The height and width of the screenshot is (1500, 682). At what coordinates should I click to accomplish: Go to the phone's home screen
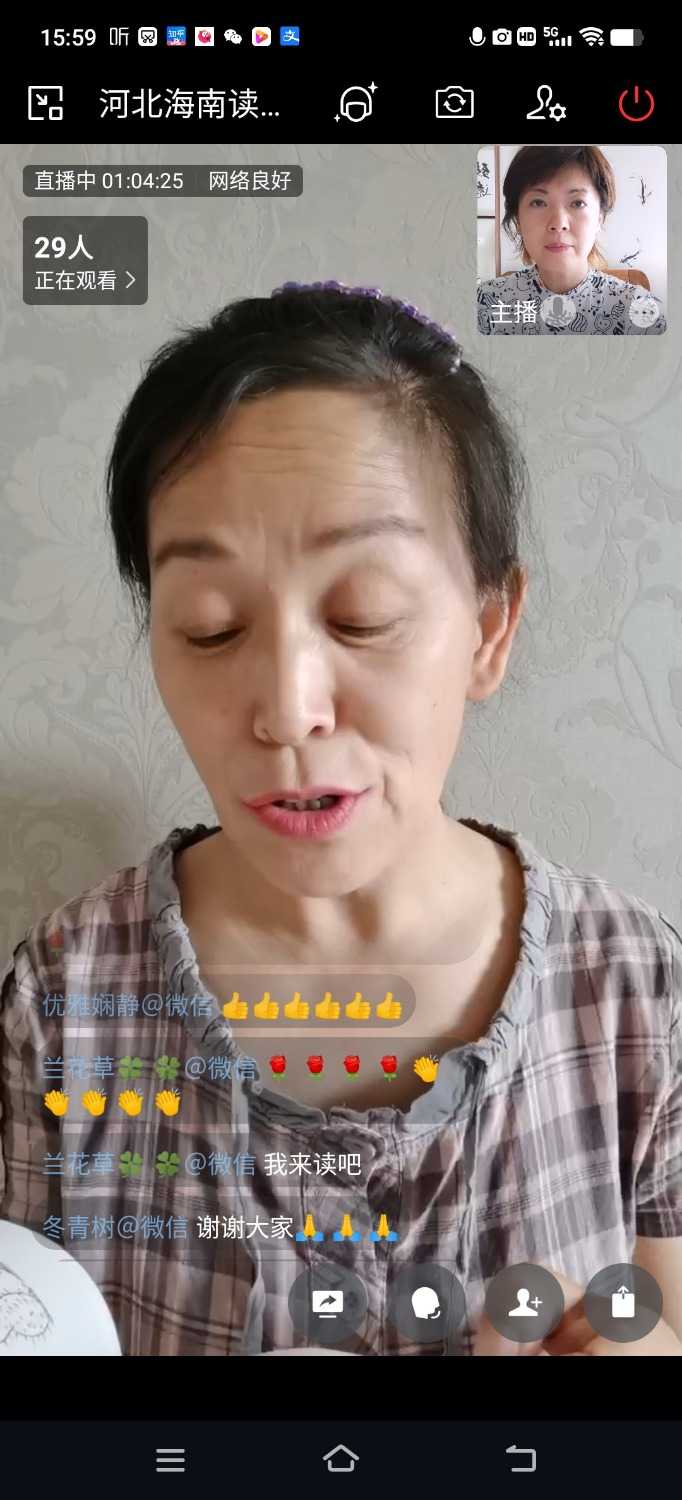click(x=341, y=1459)
